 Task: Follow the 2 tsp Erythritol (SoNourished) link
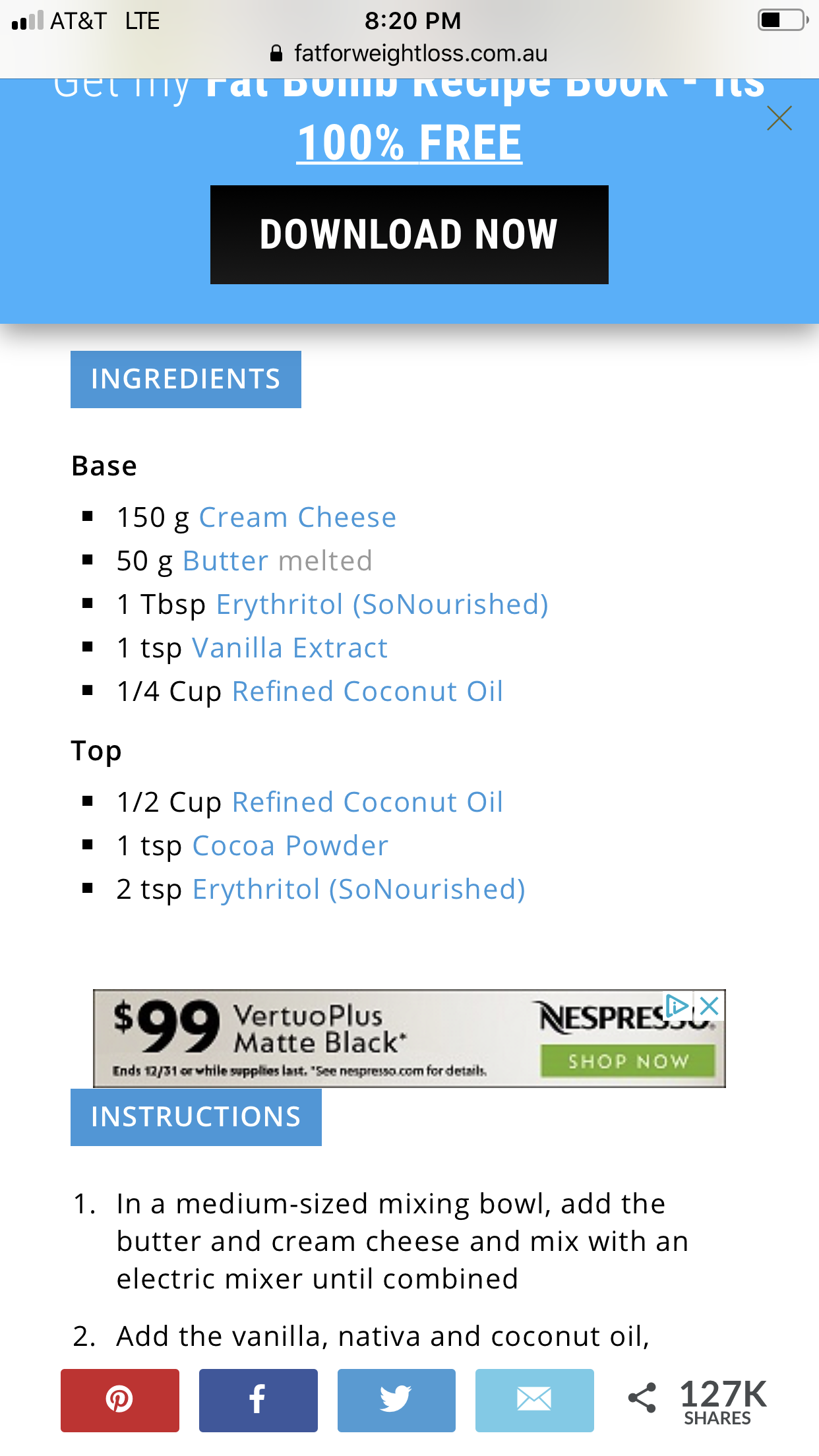pyautogui.click(x=359, y=890)
